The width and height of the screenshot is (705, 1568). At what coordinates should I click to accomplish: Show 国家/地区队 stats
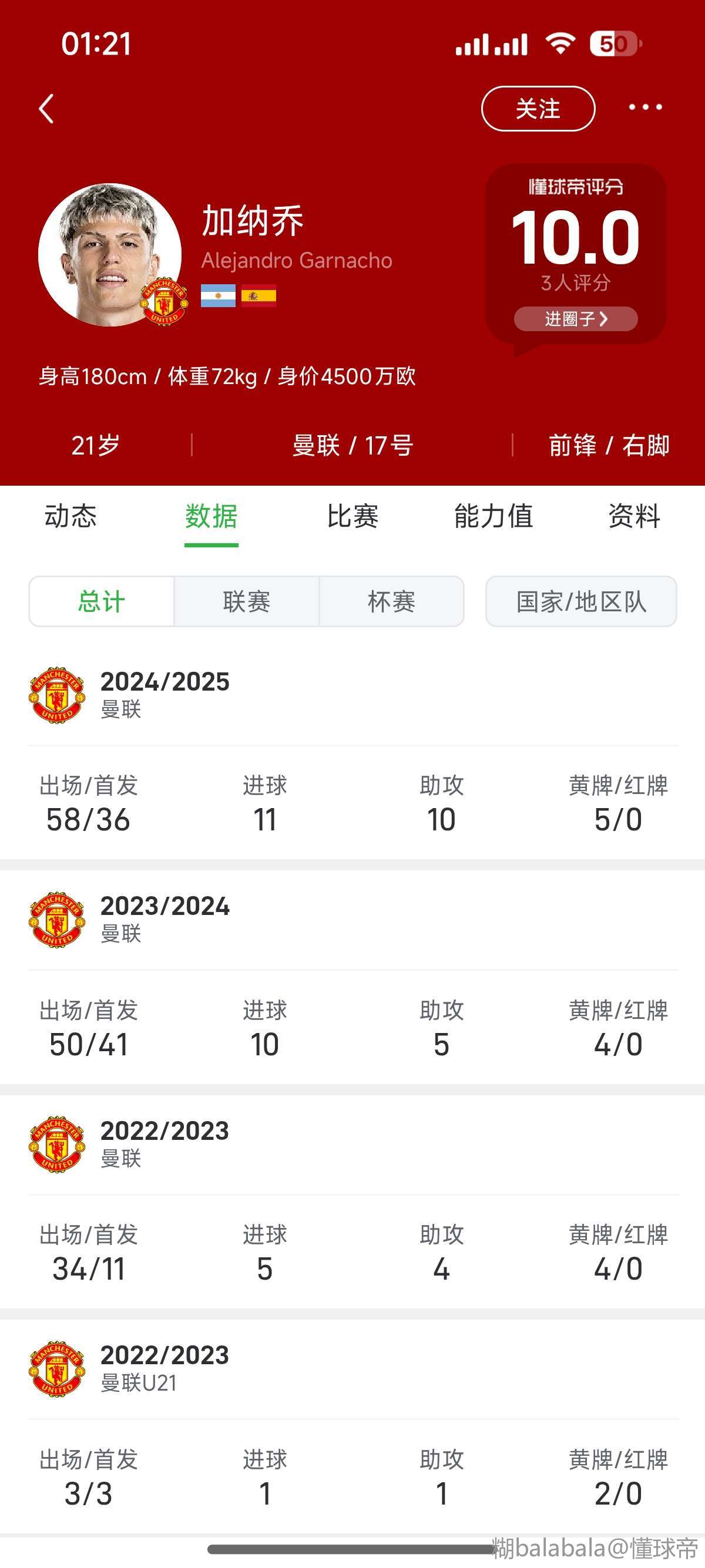582,601
